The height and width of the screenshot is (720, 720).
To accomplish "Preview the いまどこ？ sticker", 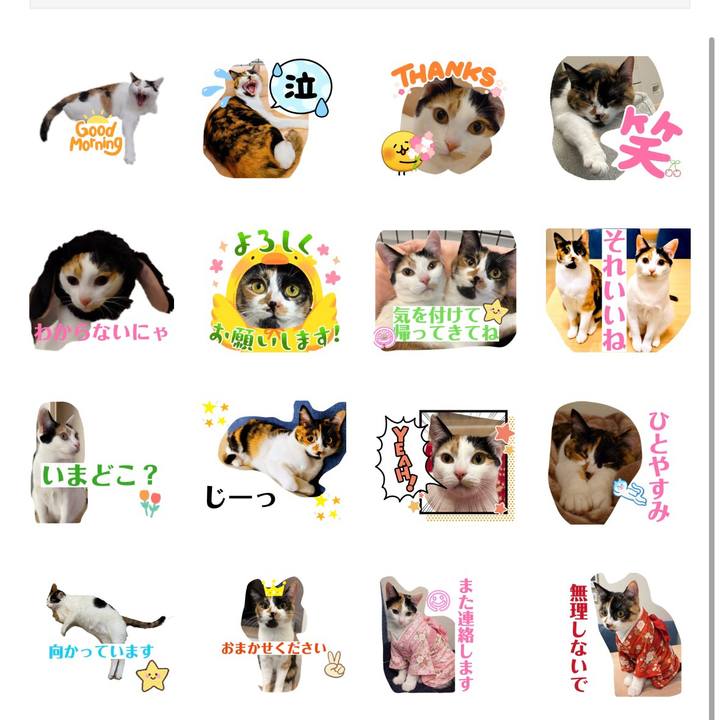I will 96,462.
